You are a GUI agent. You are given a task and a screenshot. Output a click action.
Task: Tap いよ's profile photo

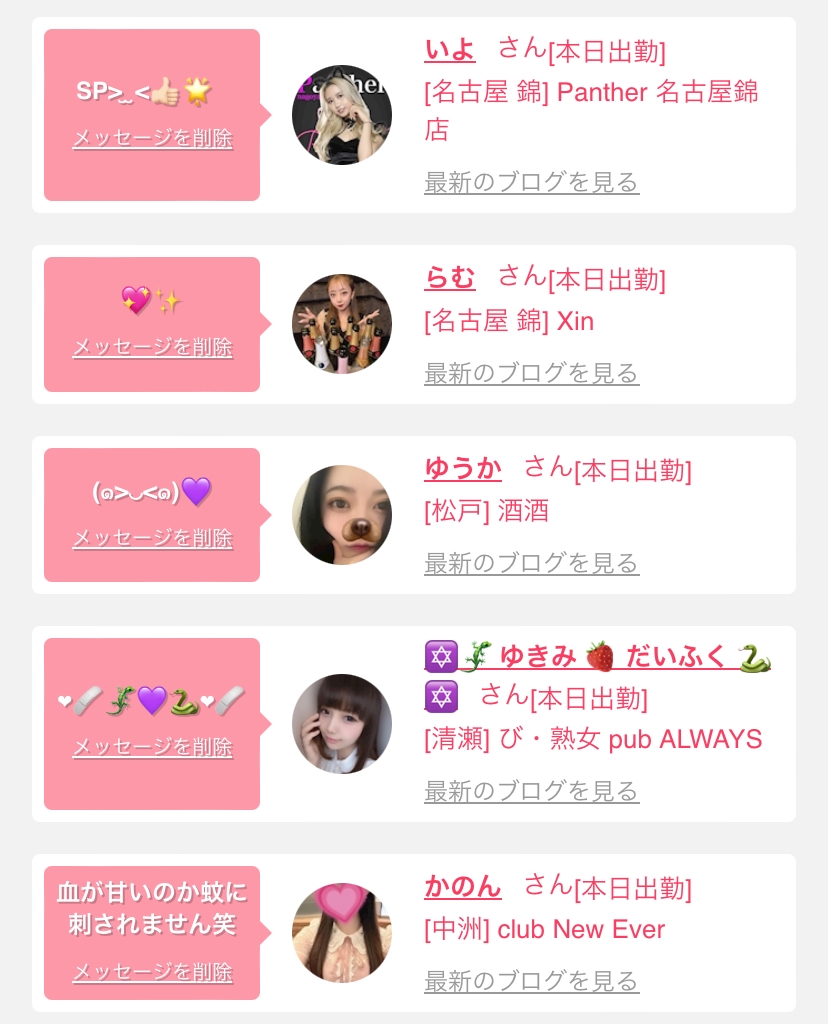point(342,115)
